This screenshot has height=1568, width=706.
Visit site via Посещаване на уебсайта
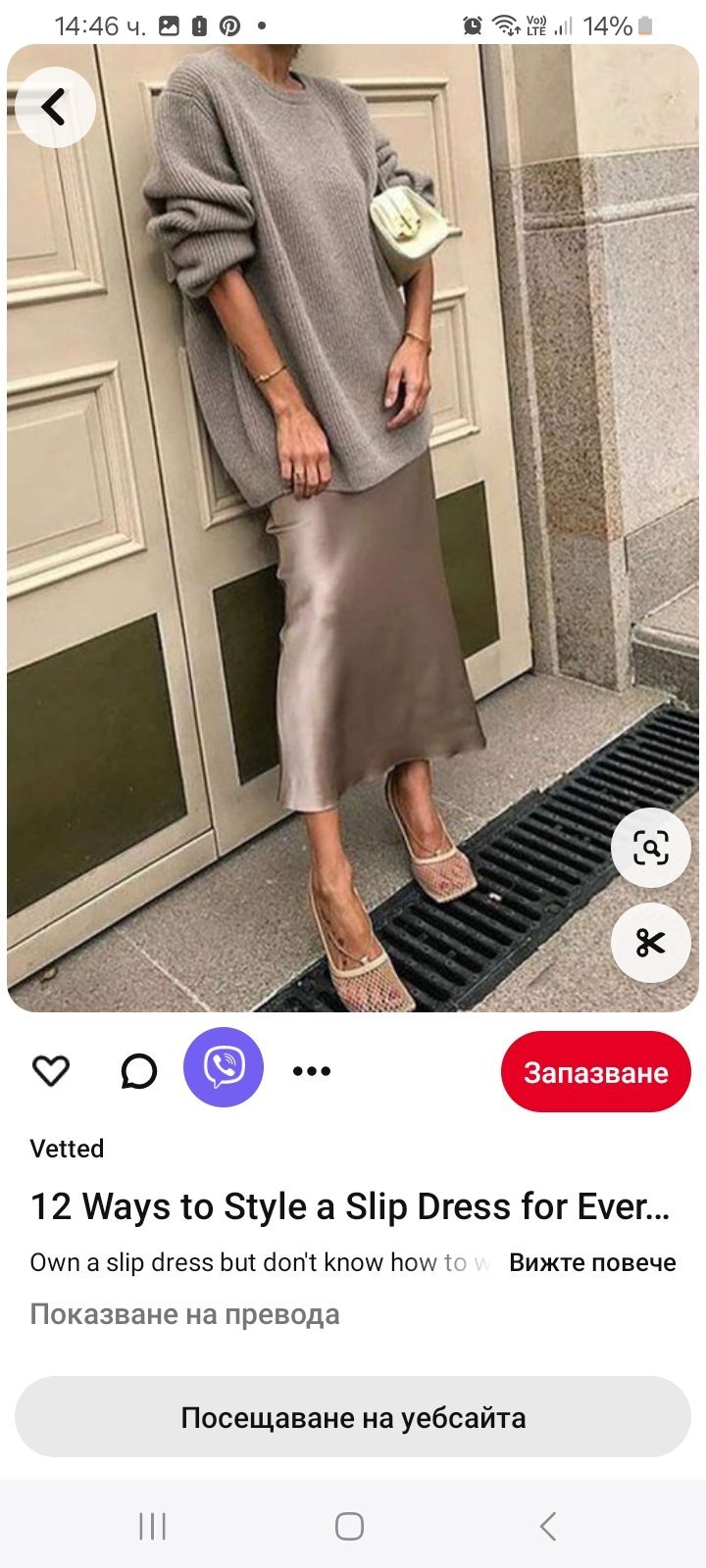coord(353,1417)
